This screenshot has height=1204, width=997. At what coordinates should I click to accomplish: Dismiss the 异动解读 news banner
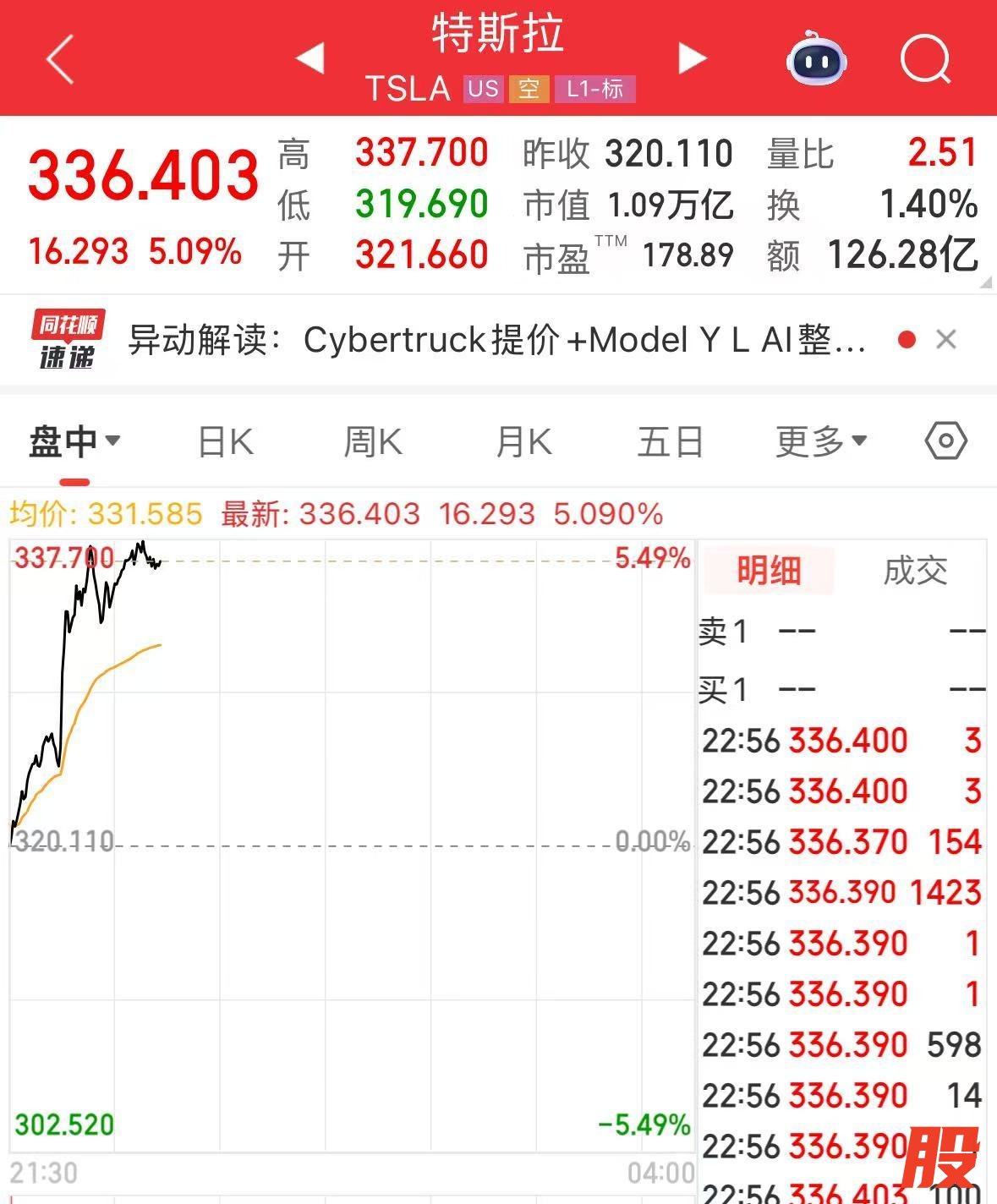[x=946, y=340]
